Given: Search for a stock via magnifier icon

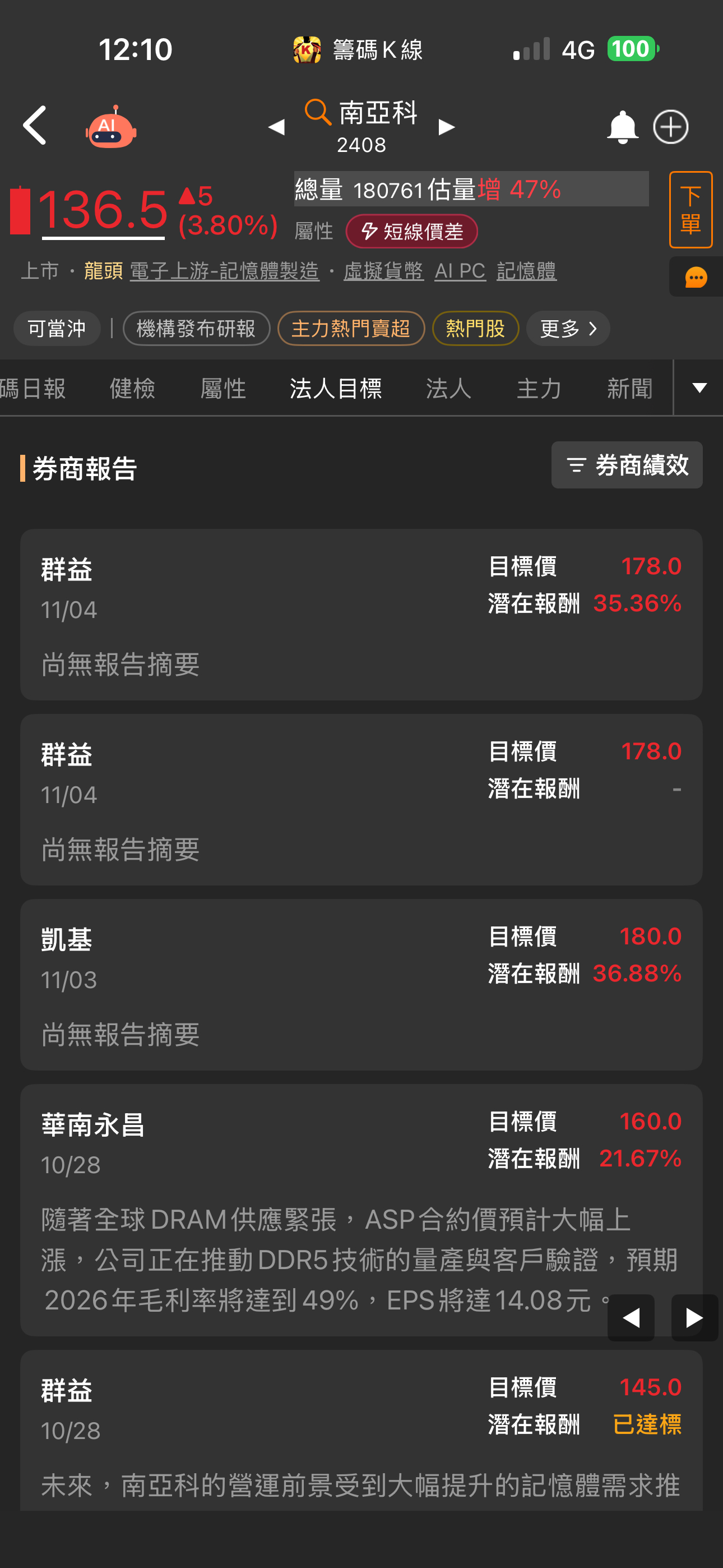Looking at the screenshot, I should pyautogui.click(x=317, y=112).
